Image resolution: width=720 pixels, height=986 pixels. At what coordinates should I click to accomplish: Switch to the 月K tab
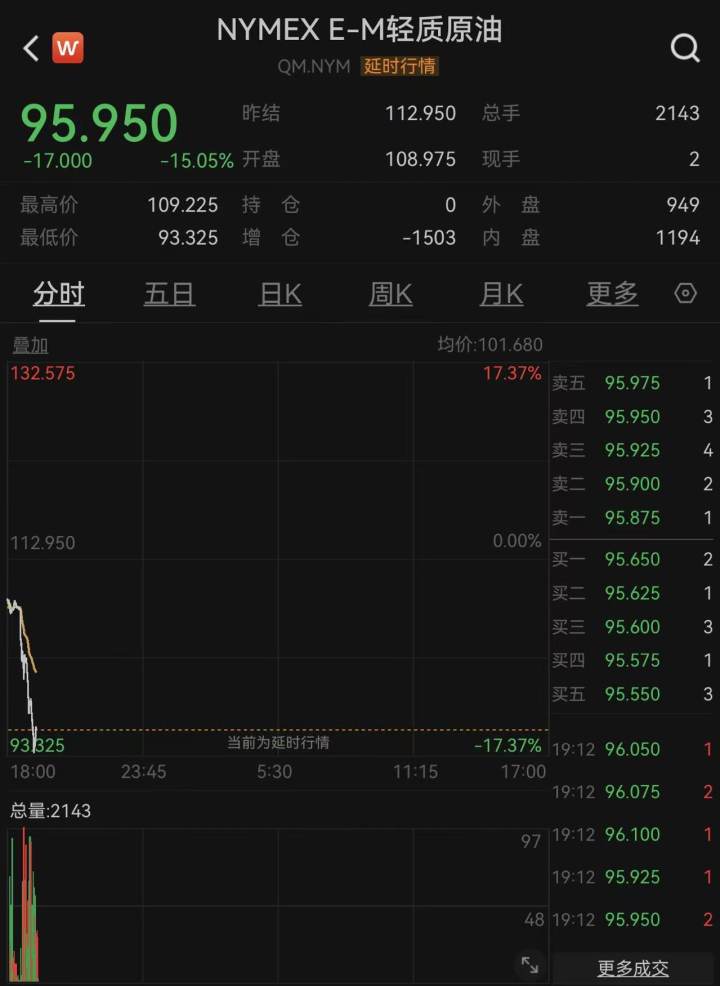(501, 294)
